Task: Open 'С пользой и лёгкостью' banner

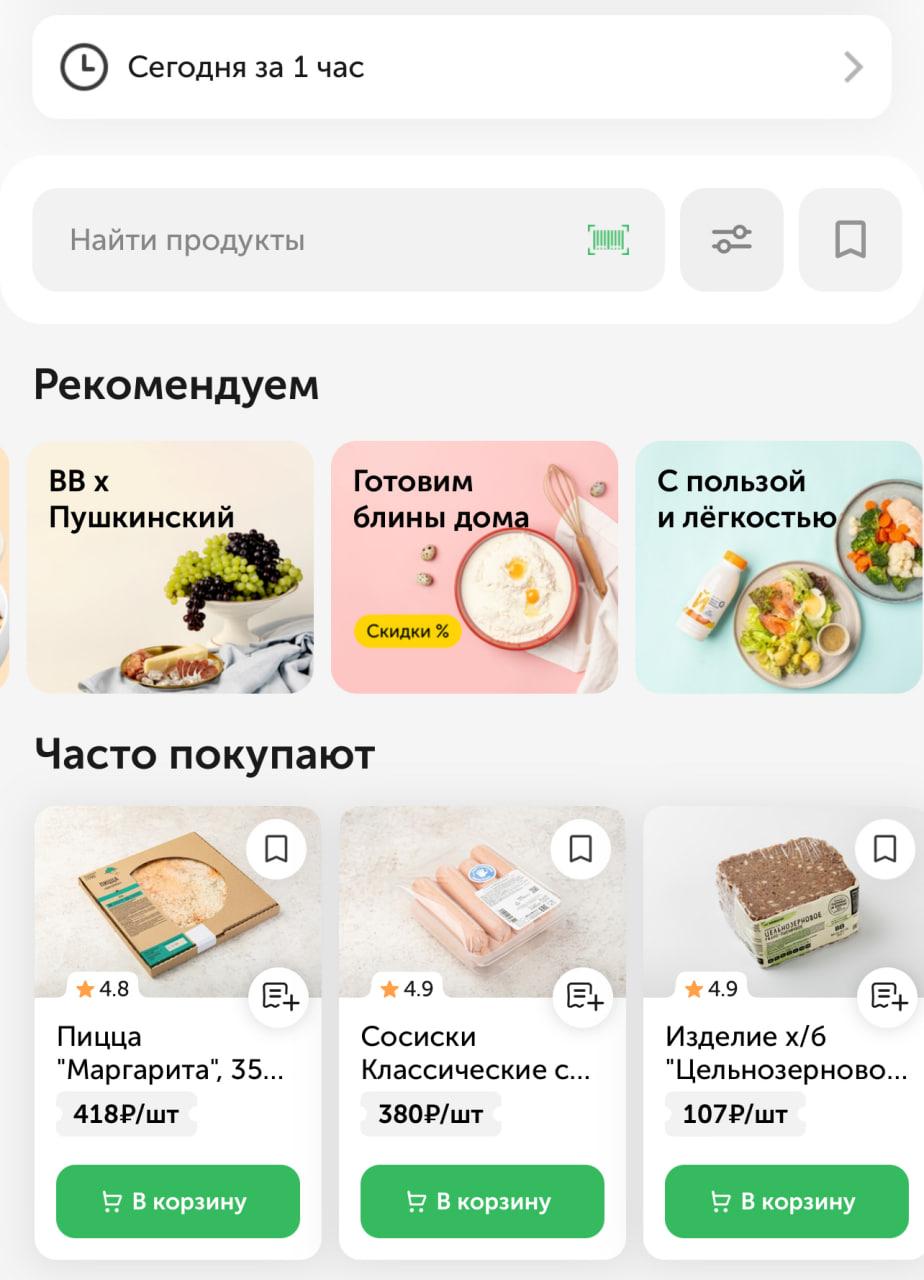Action: pyautogui.click(x=778, y=567)
